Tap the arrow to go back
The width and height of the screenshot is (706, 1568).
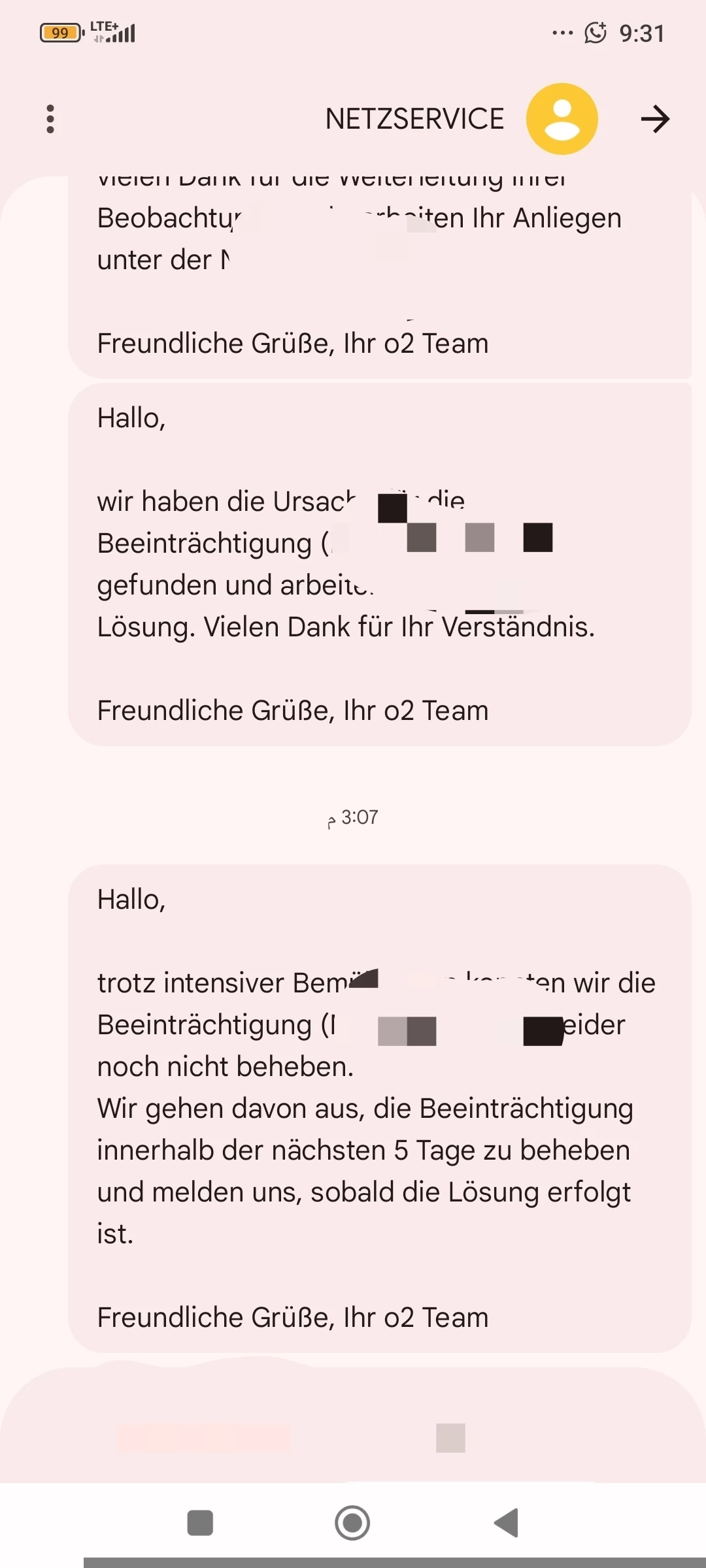coord(655,119)
